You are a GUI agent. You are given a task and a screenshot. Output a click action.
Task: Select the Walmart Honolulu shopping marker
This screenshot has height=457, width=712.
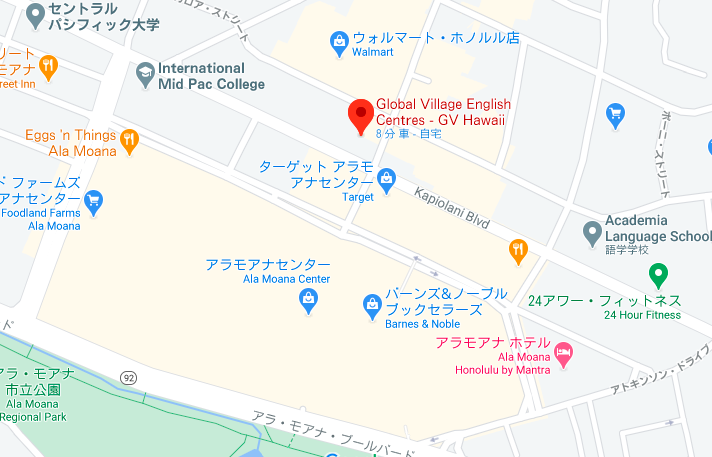point(339,41)
